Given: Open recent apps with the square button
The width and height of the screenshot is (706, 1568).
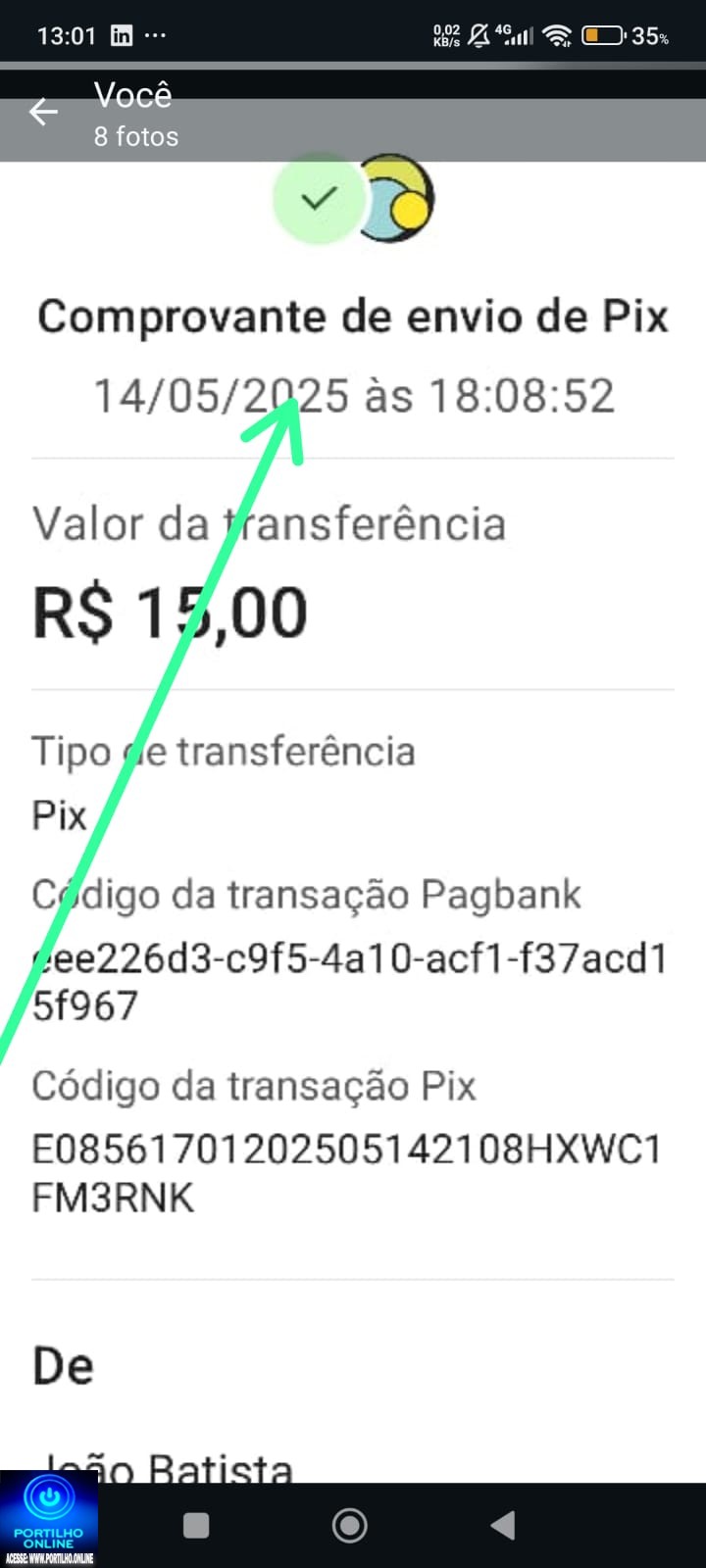Looking at the screenshot, I should (196, 1525).
